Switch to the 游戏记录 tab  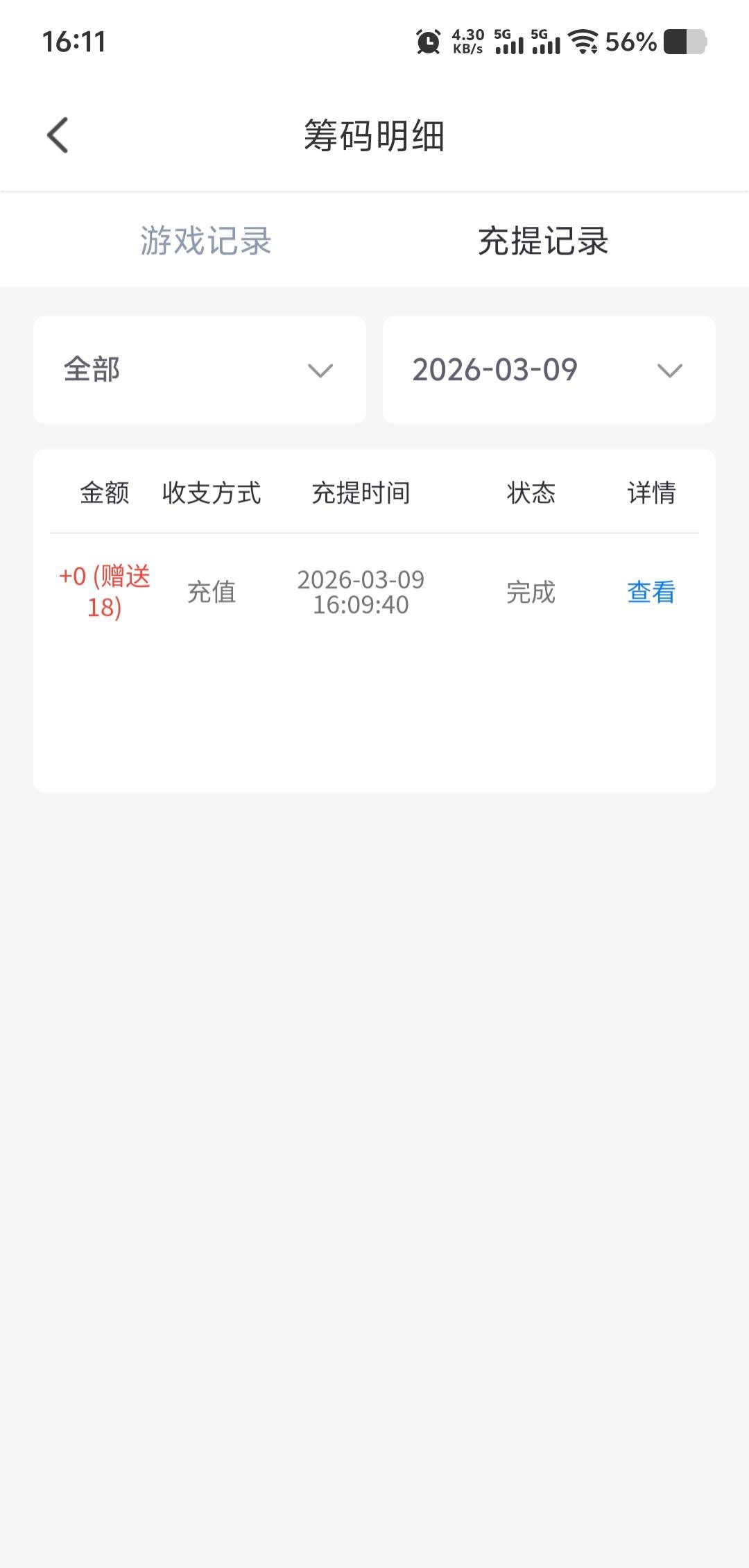[205, 241]
